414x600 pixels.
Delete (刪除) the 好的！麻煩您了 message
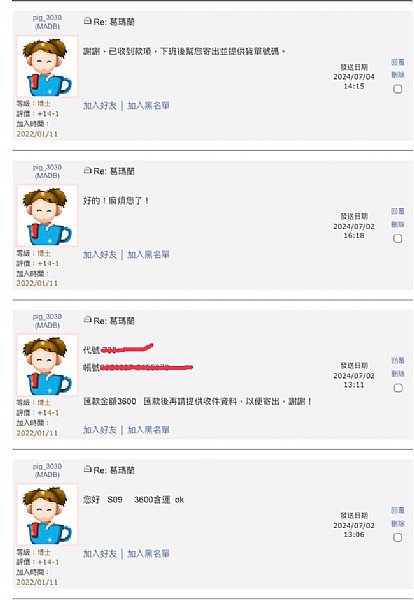[398, 224]
